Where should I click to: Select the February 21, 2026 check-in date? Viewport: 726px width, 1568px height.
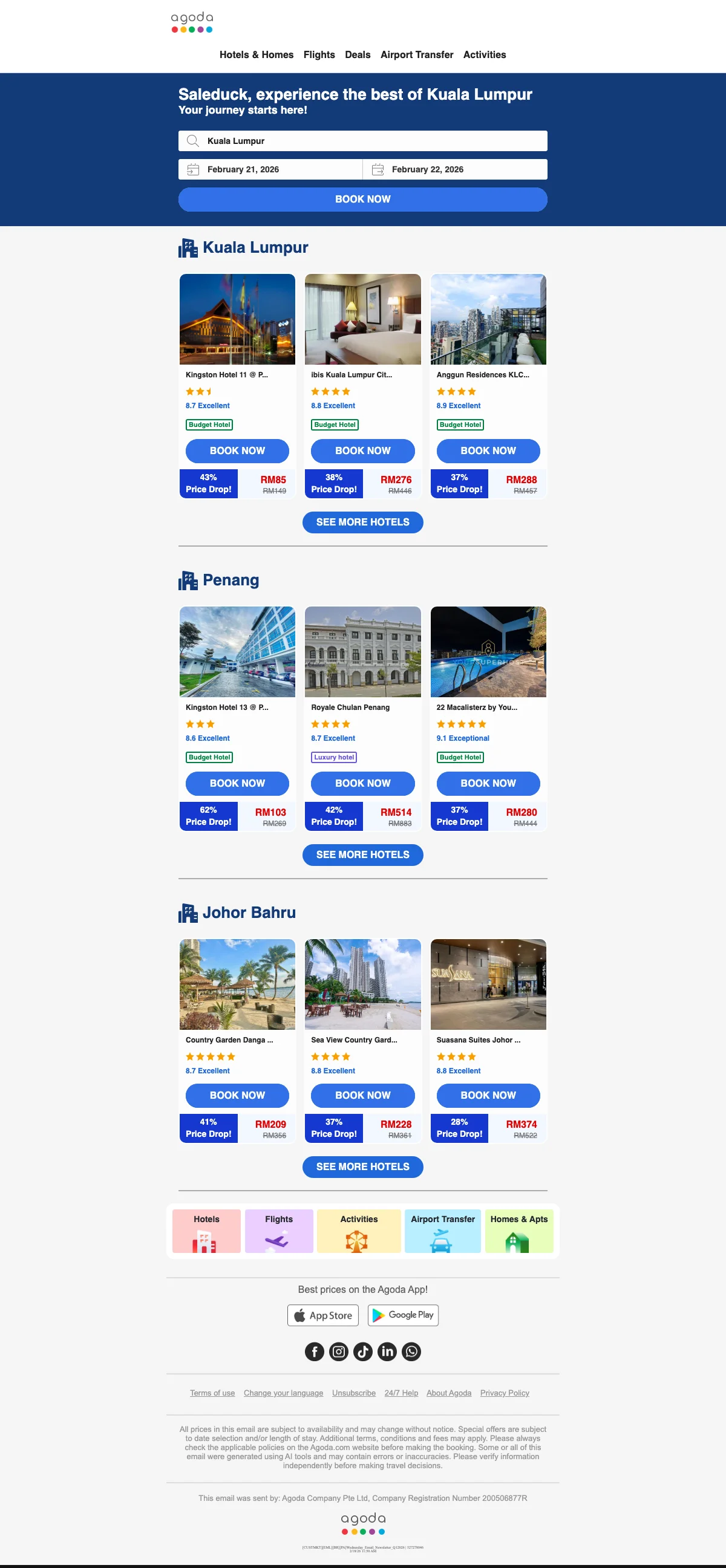tap(270, 169)
